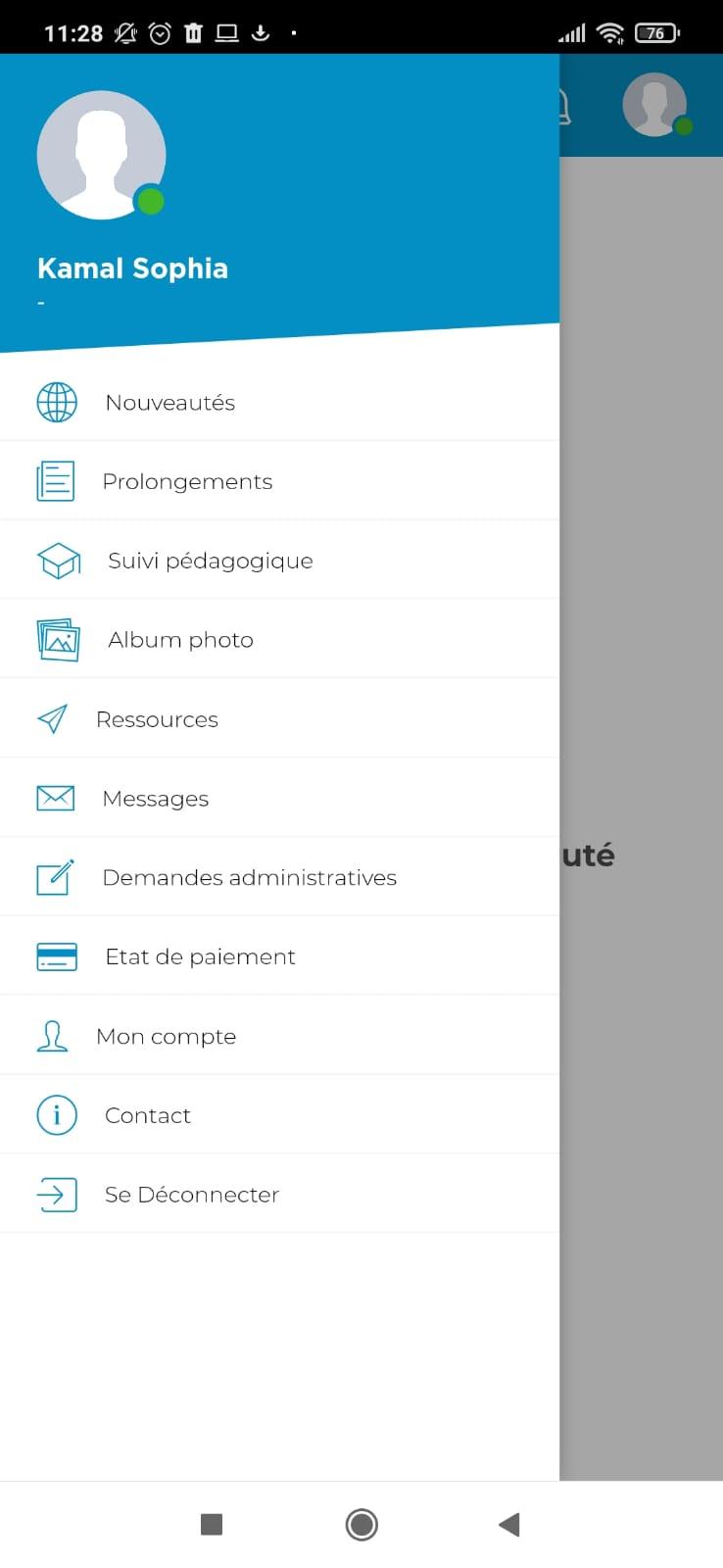The height and width of the screenshot is (1568, 723).
Task: View Etat de paiement
Action: (x=279, y=956)
